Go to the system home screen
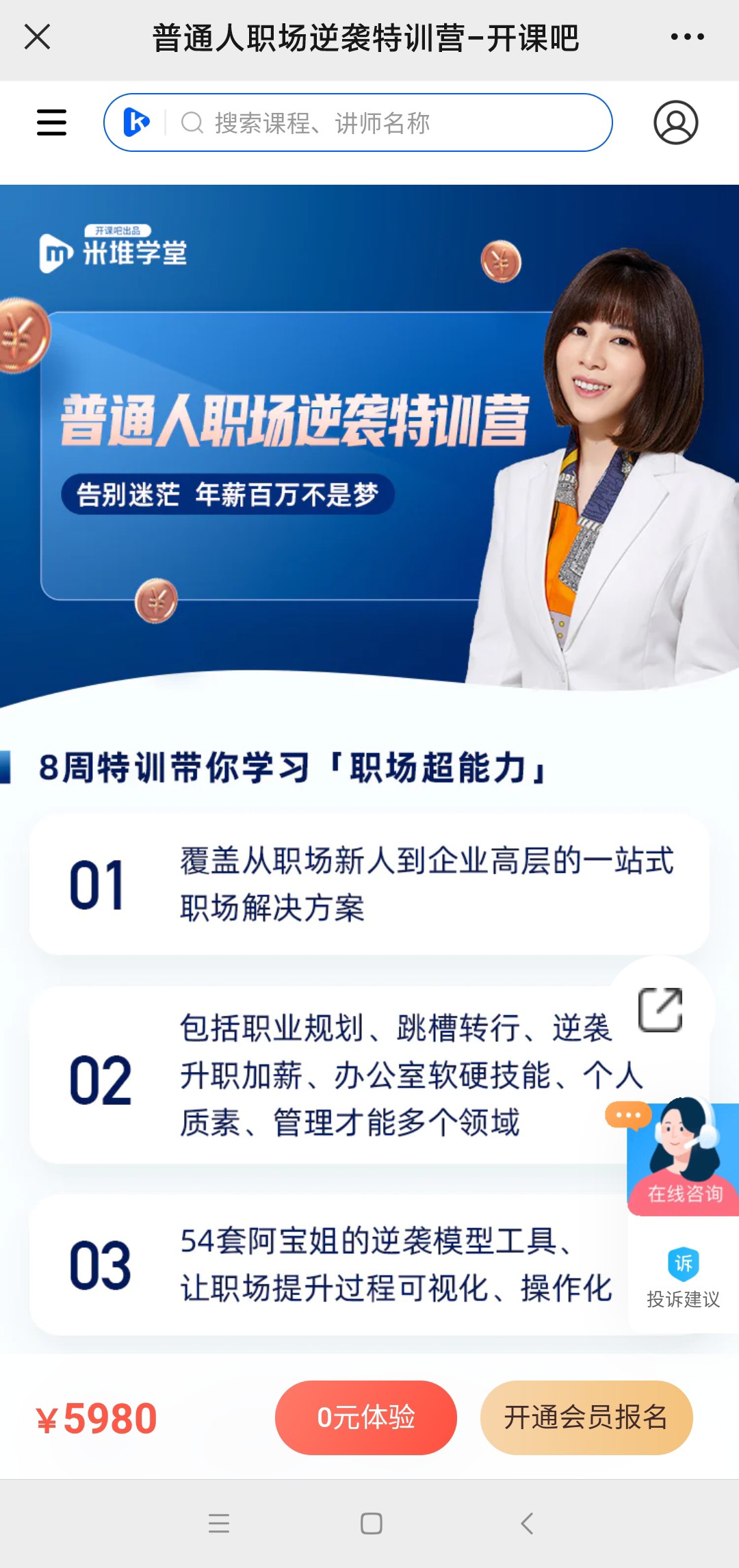Viewport: 739px width, 1568px height. tap(371, 1524)
